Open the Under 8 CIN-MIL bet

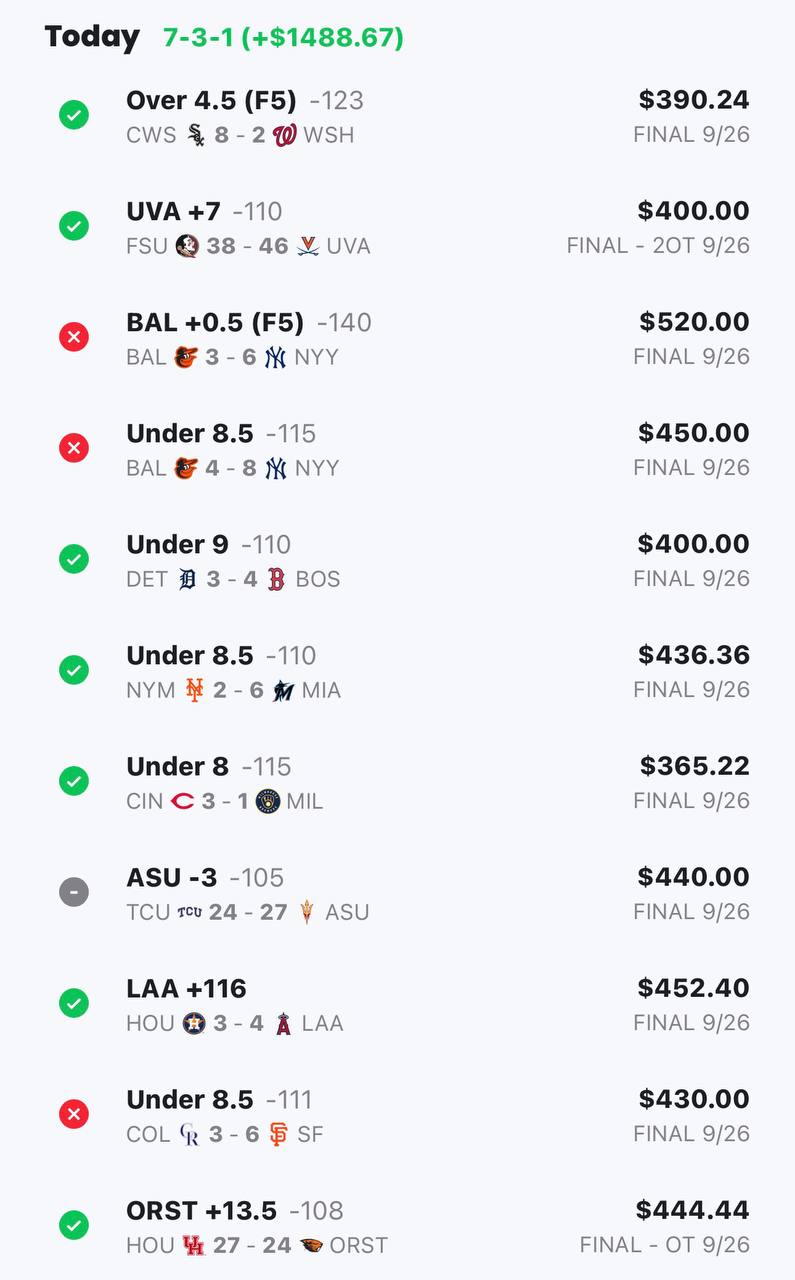pos(400,783)
